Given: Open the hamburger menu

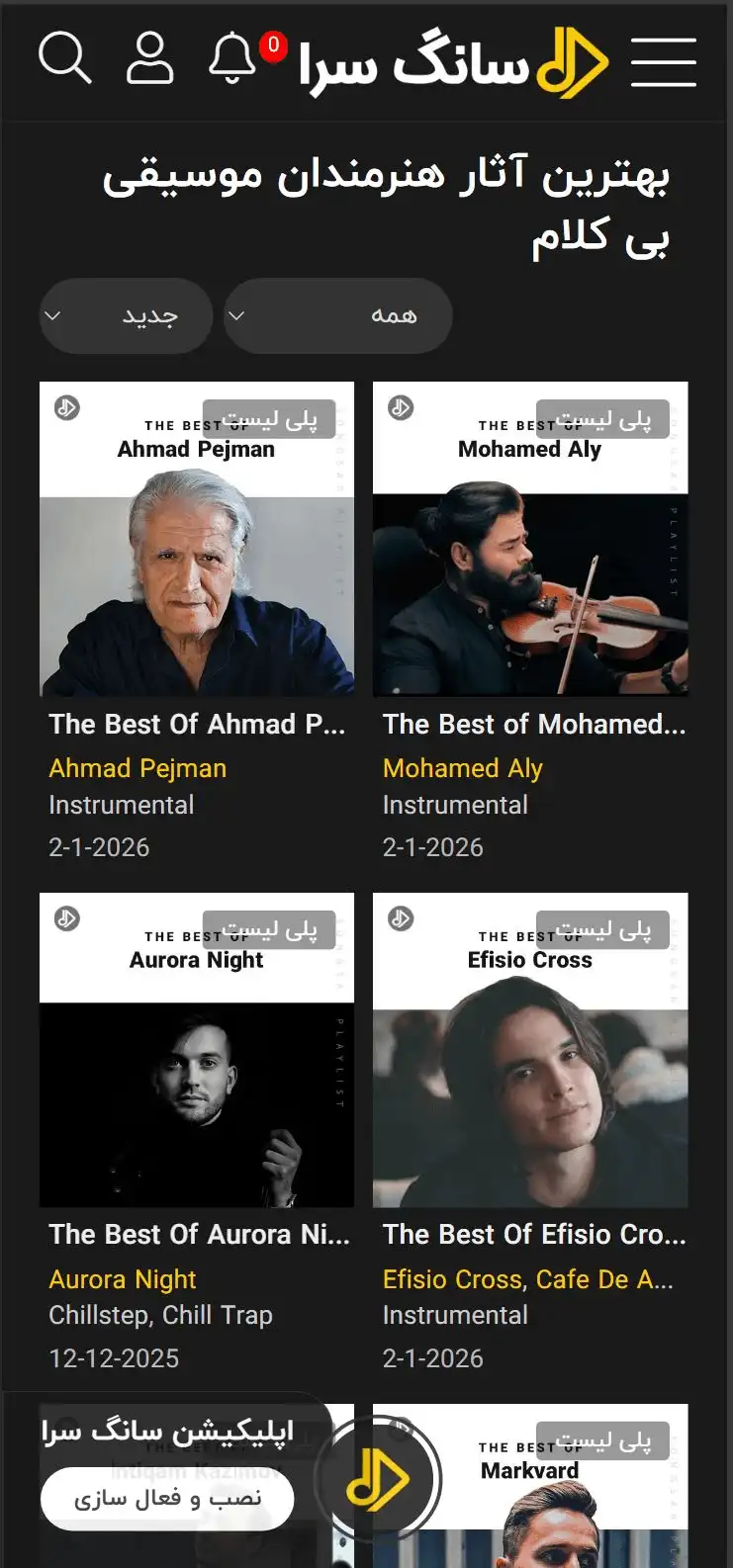Looking at the screenshot, I should [663, 61].
